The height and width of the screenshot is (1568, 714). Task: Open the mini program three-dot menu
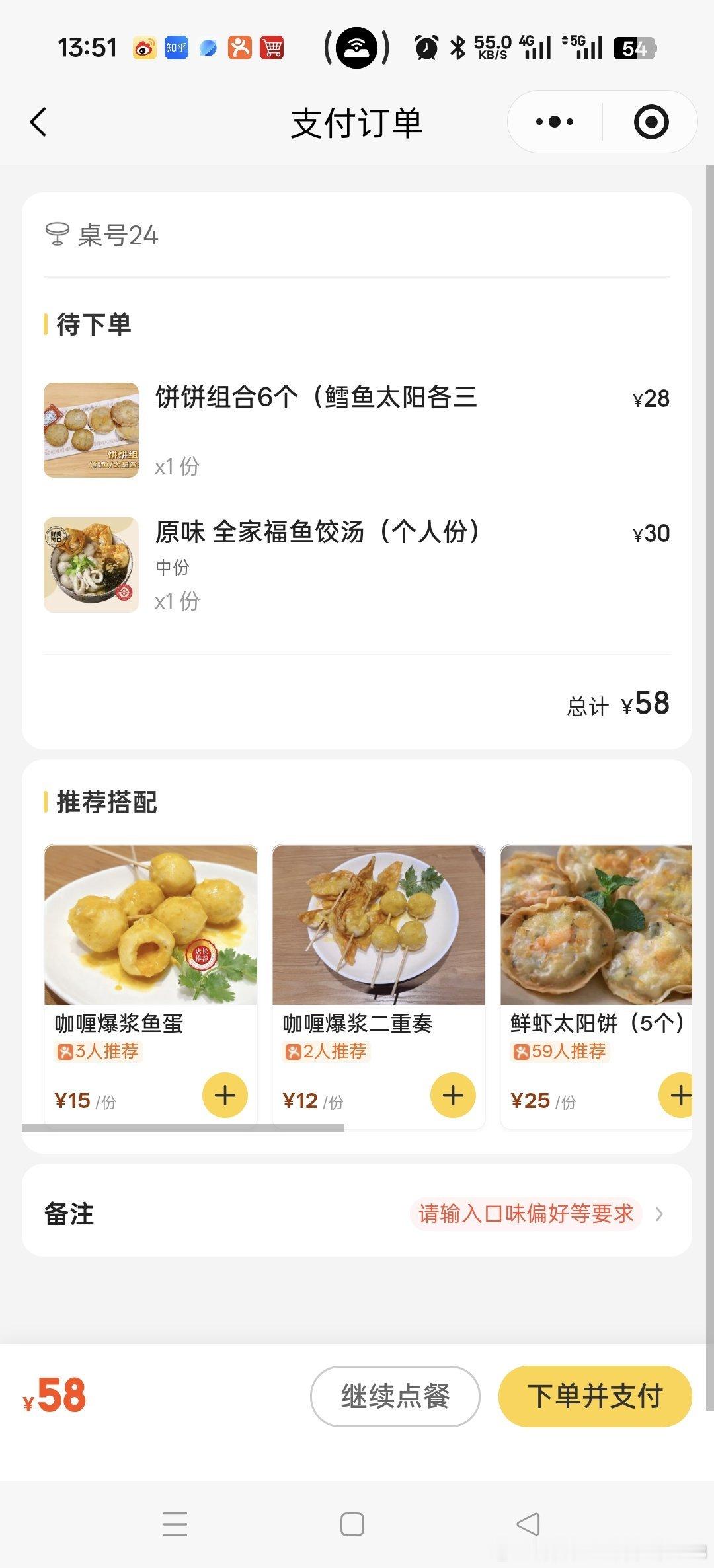[555, 122]
